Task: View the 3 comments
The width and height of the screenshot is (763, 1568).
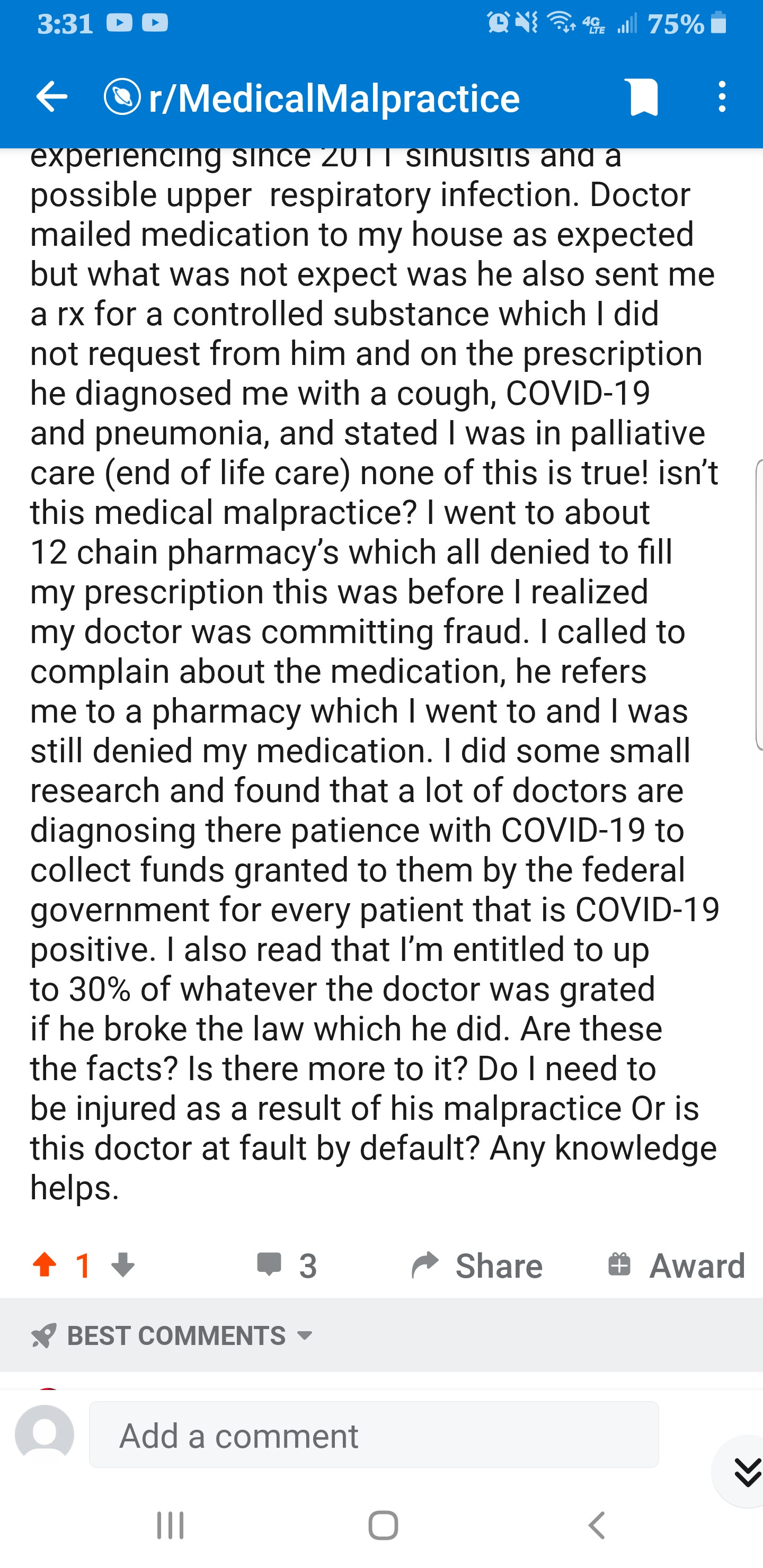Action: (x=286, y=1265)
